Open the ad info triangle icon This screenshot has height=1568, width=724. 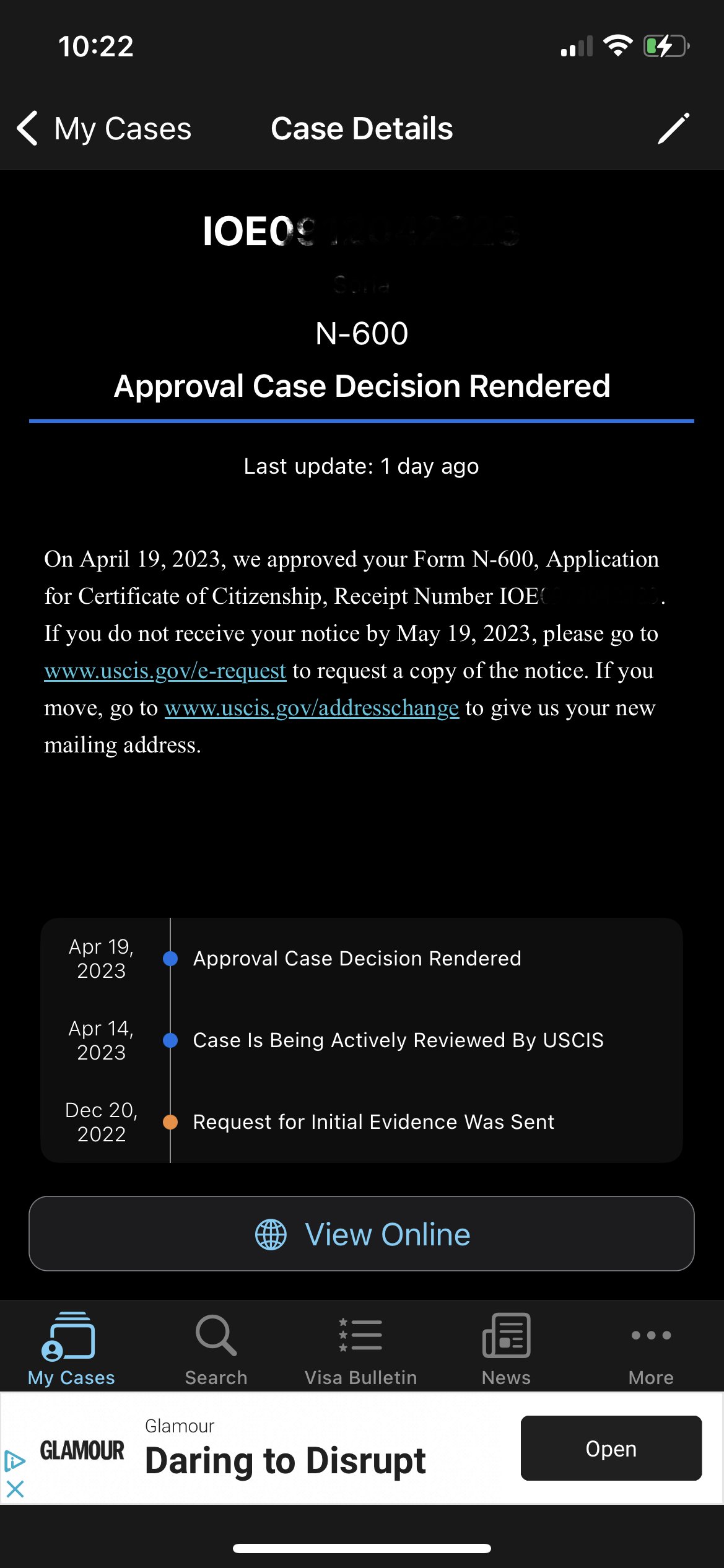tap(15, 1461)
